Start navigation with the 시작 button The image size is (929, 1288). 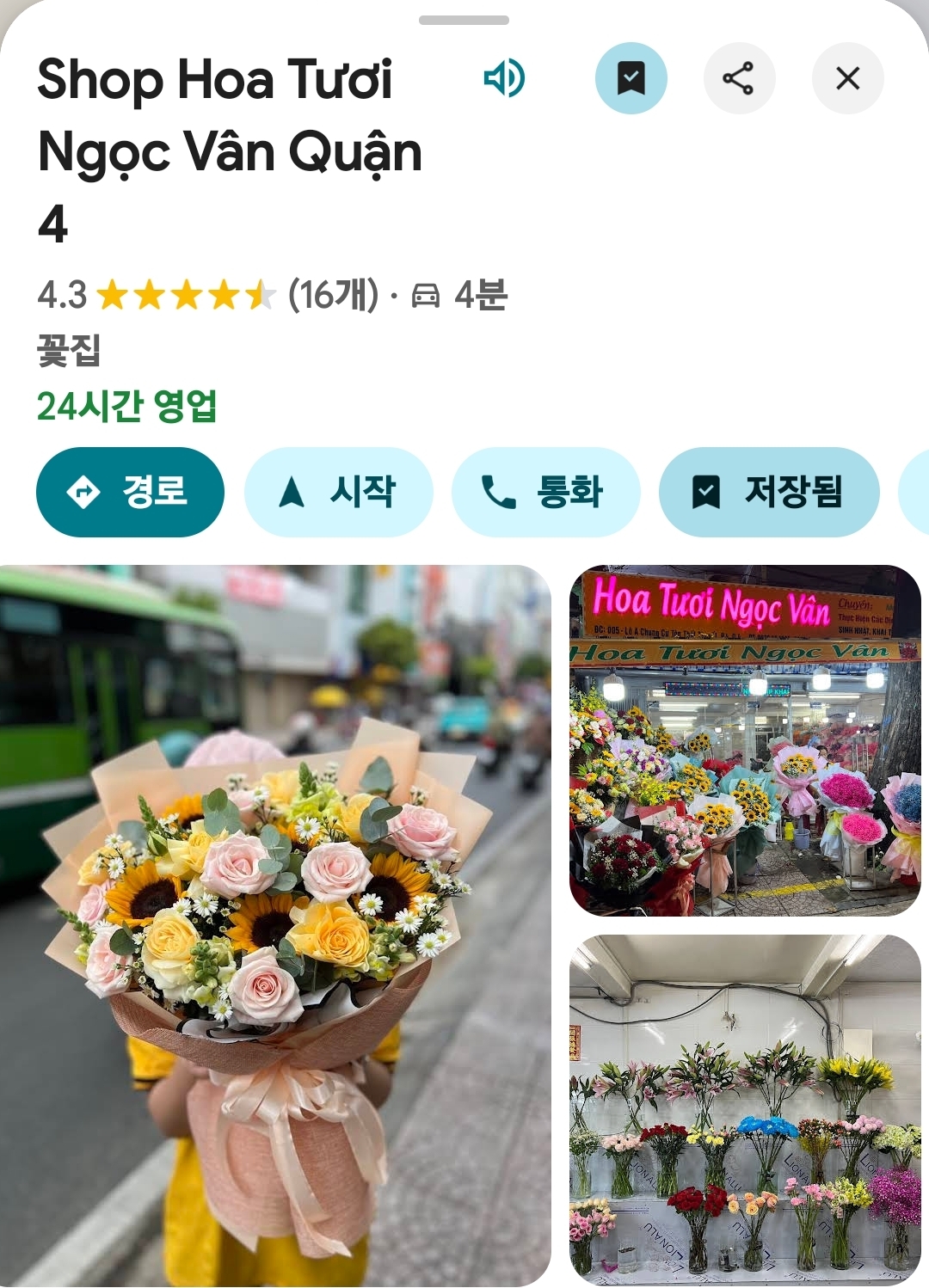338,492
